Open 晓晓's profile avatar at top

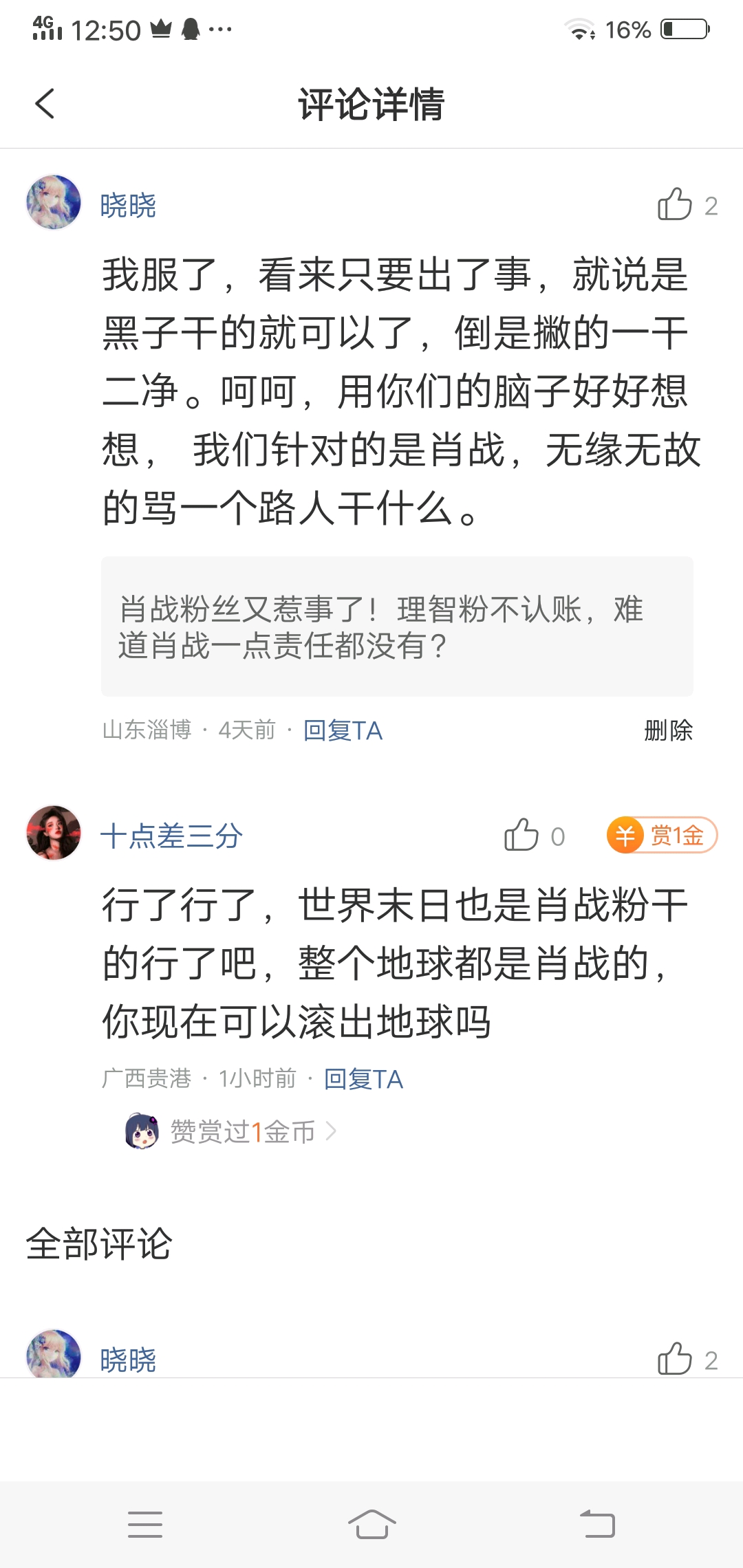54,202
